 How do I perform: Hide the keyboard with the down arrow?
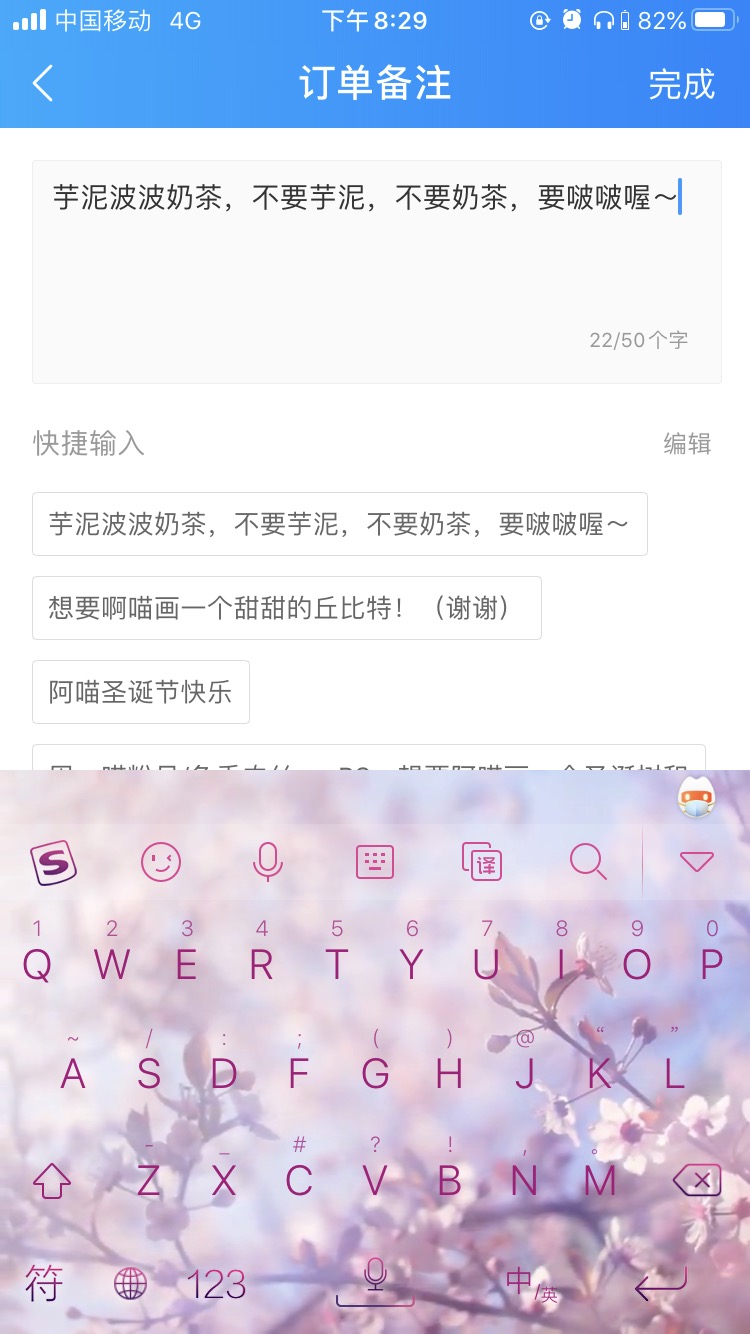[x=696, y=862]
